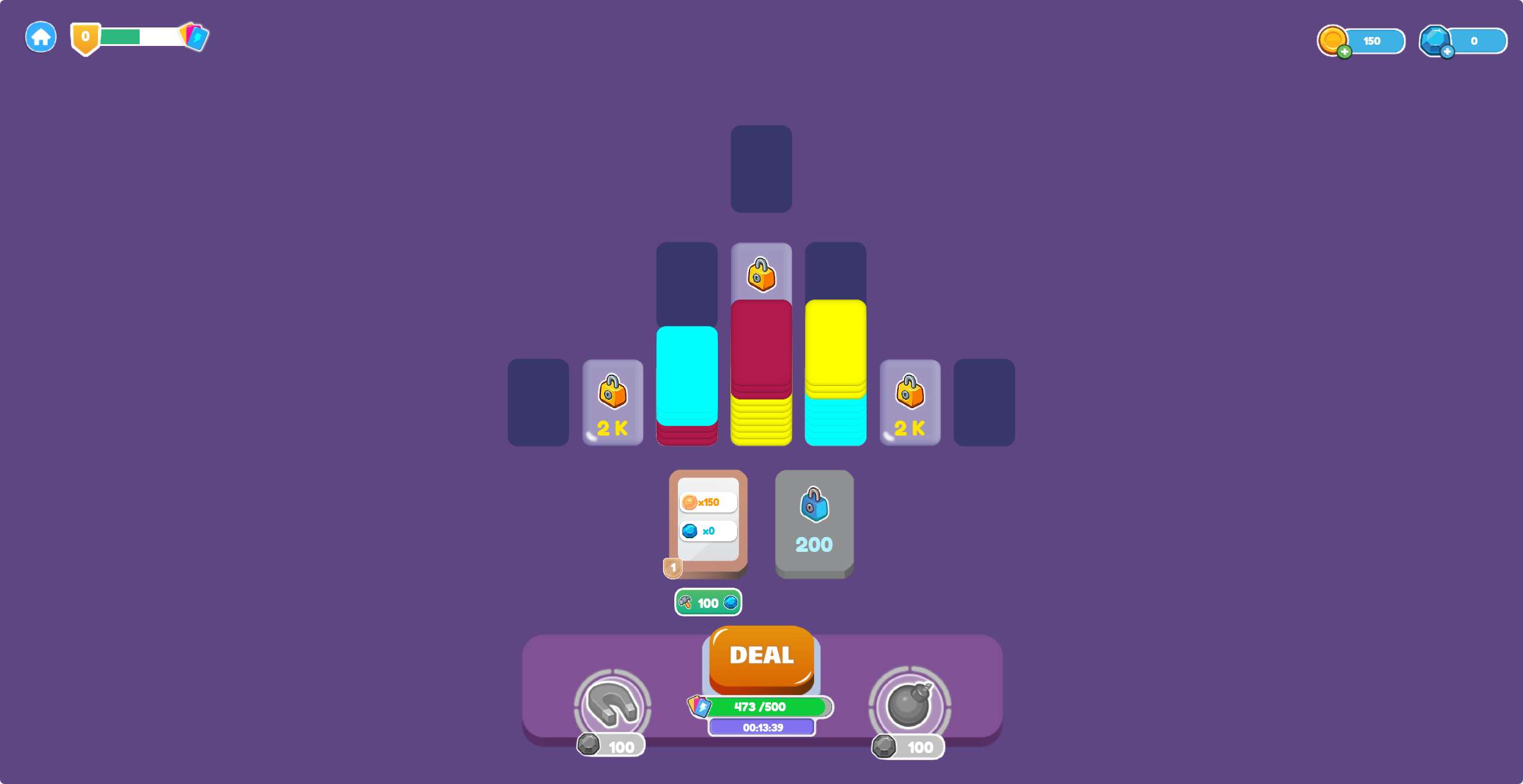Use the bomb booster costing 100
This screenshot has height=784, width=1523.
(908, 705)
